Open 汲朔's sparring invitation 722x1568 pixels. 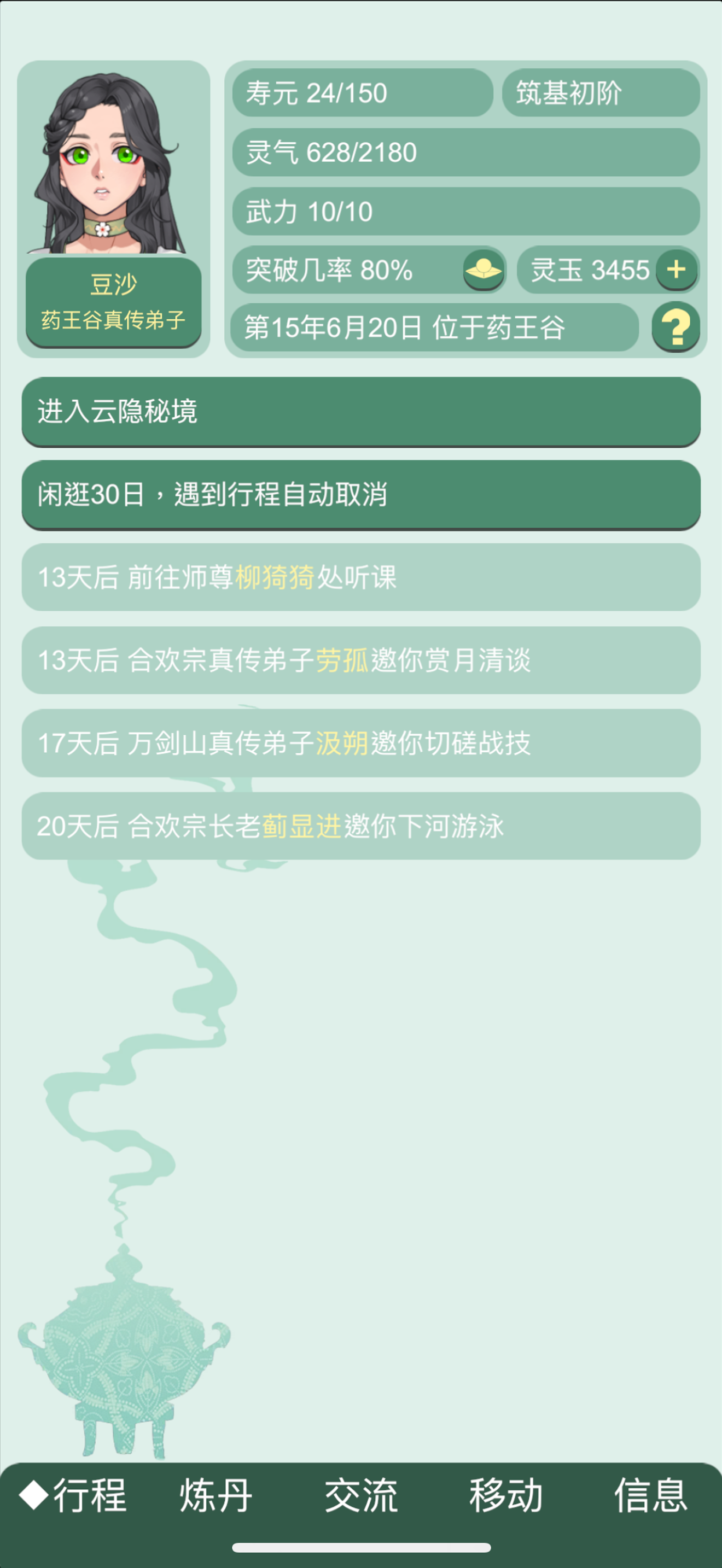361,742
